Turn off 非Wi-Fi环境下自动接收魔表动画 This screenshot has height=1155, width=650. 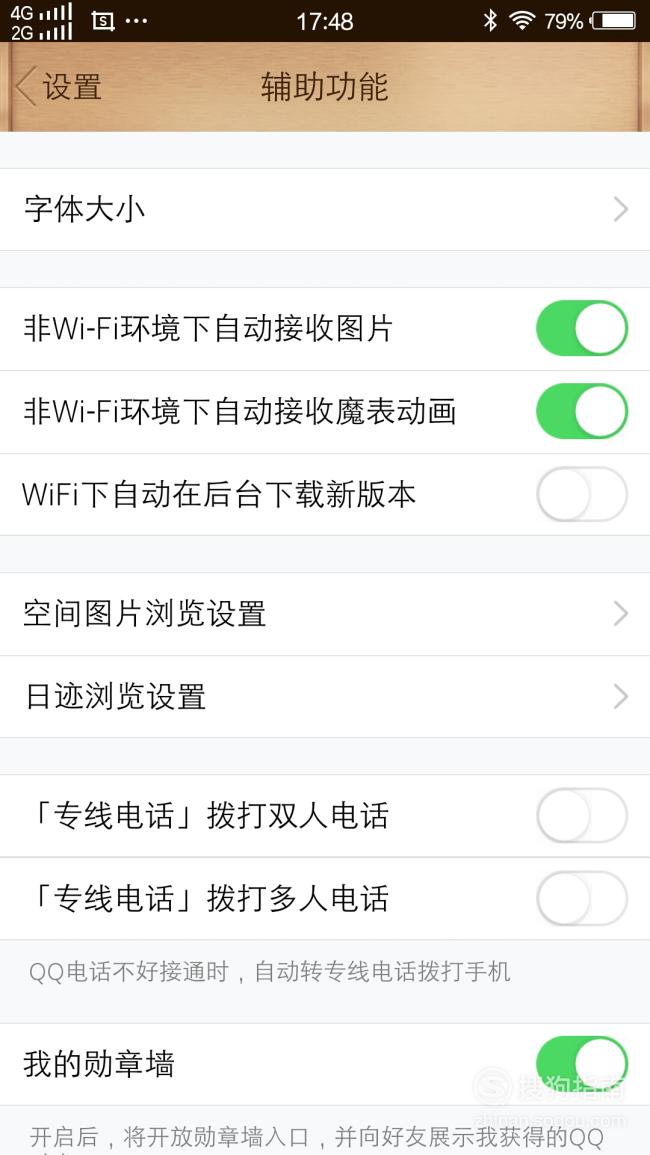coord(581,411)
